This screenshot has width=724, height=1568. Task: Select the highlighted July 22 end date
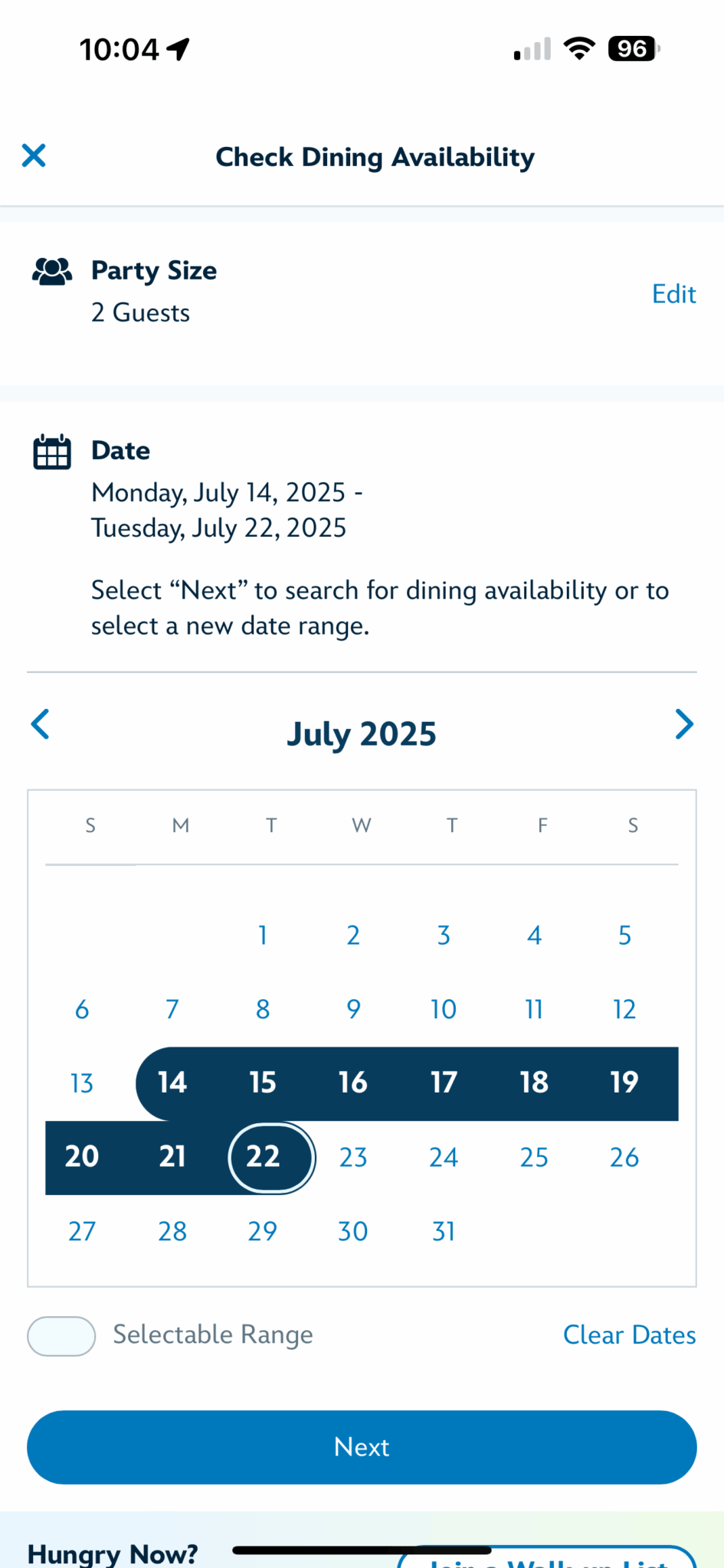point(263,1157)
